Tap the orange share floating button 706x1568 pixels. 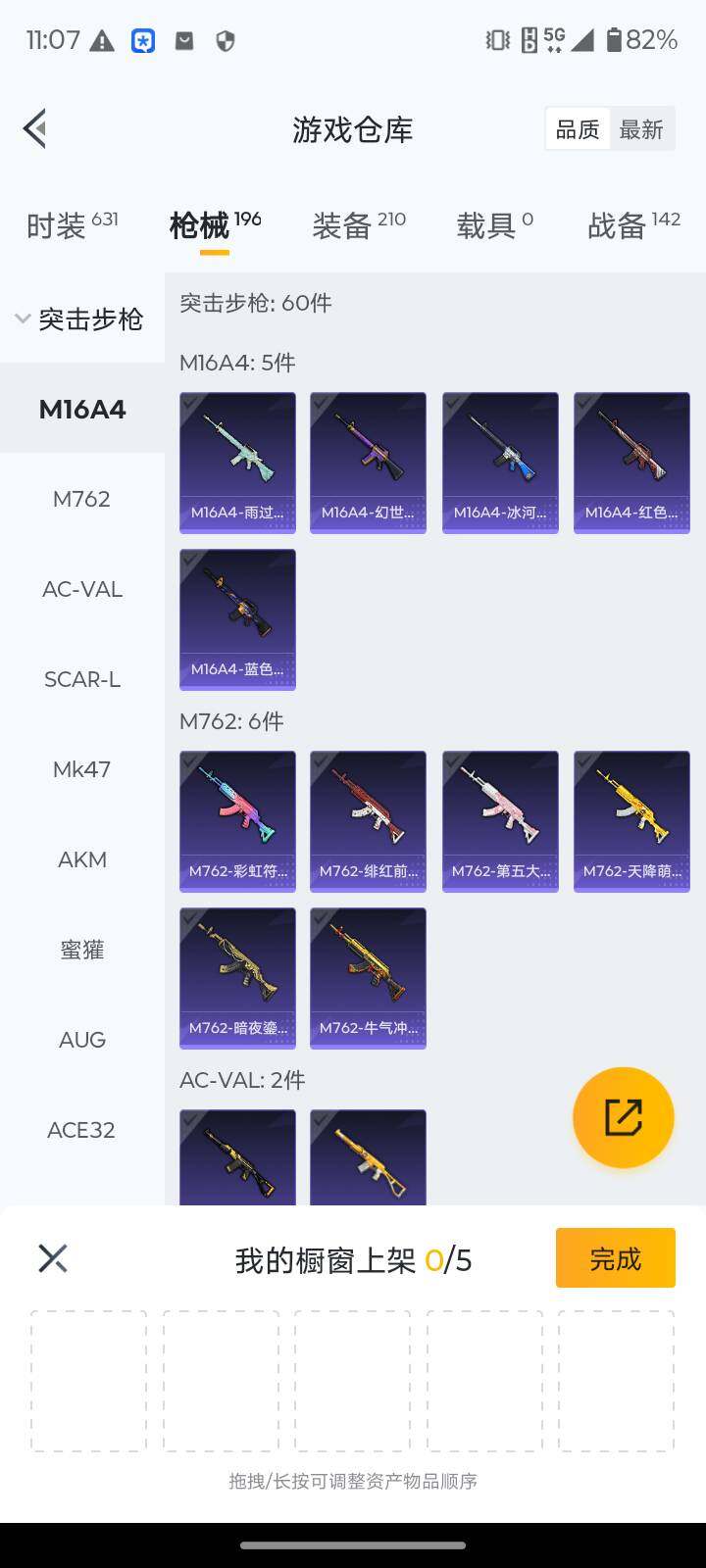[x=623, y=1117]
